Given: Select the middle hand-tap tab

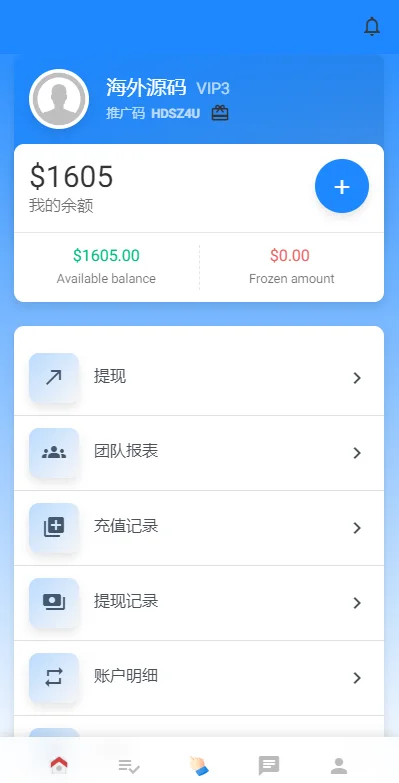Looking at the screenshot, I should tap(199, 766).
